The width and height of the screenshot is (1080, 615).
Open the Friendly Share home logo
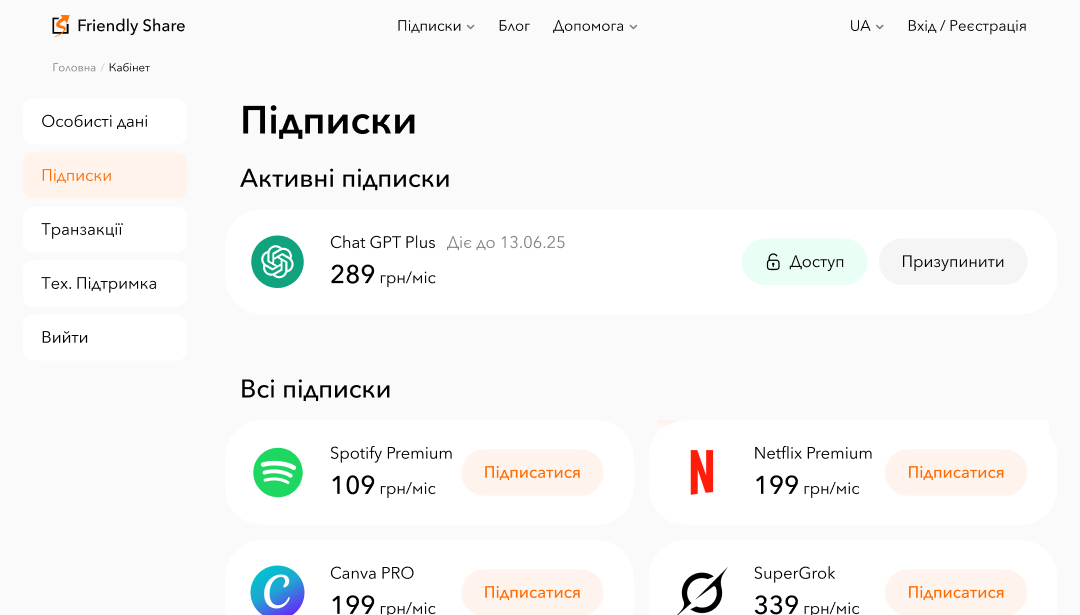pyautogui.click(x=118, y=26)
